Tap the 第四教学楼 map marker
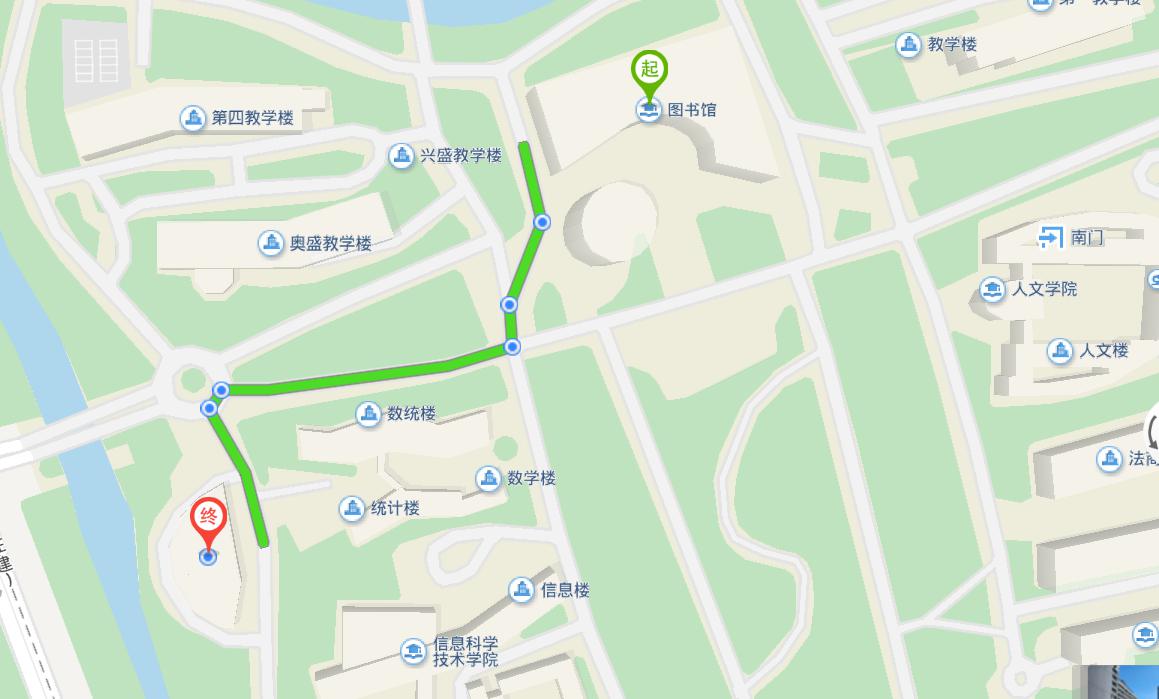1159x699 pixels. click(x=193, y=118)
